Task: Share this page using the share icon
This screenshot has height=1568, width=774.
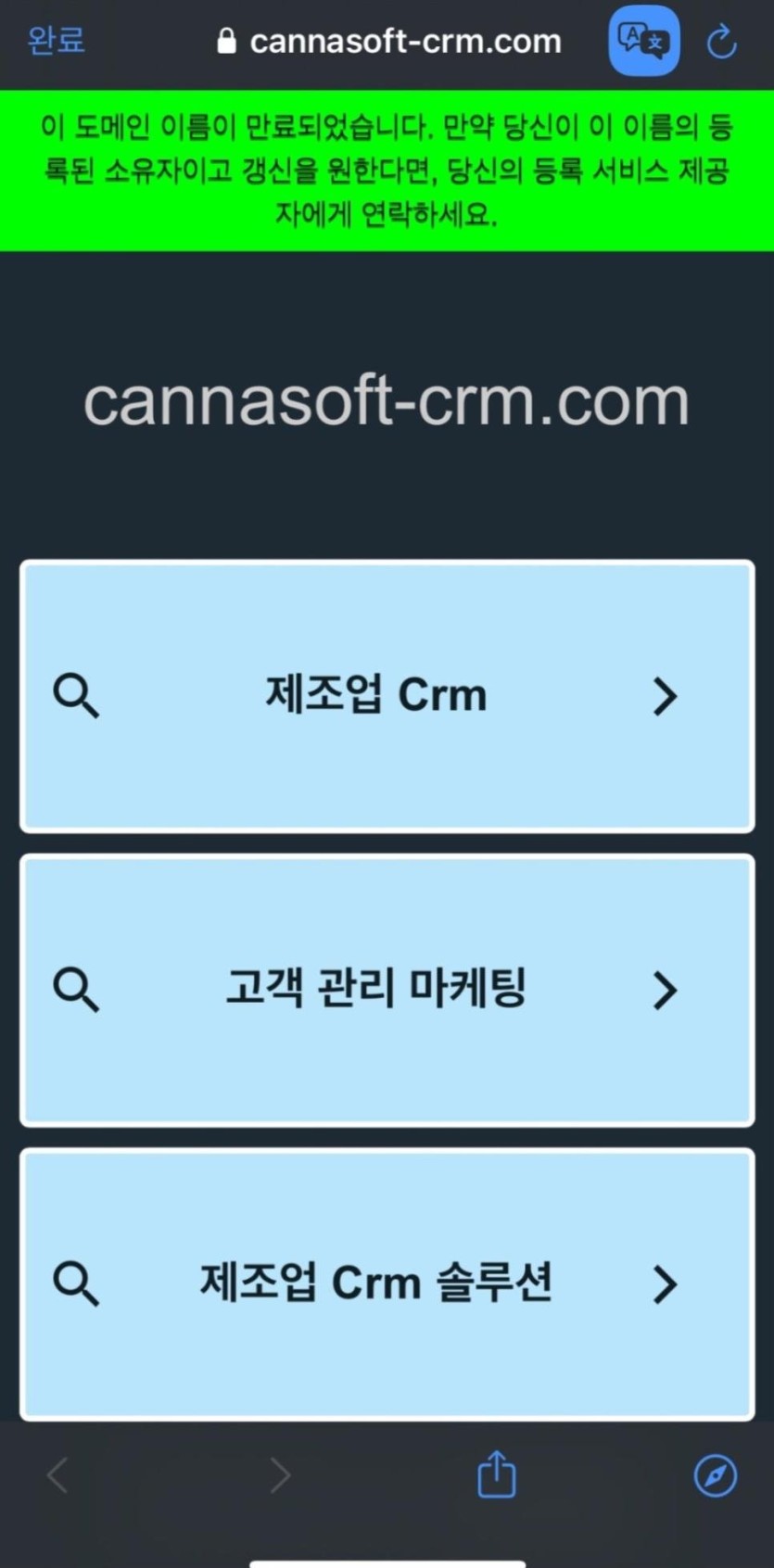Action: click(496, 1473)
